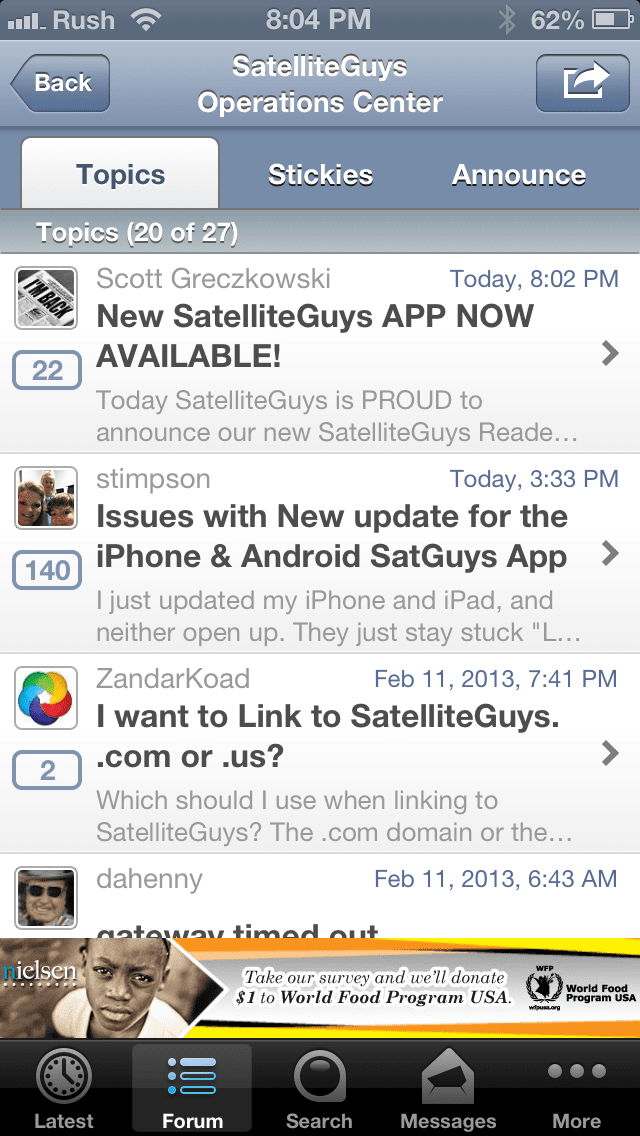This screenshot has width=640, height=1136.
Task: Open New SatelliteGuys APP NOW AVAILABLE topic
Action: (x=330, y=353)
